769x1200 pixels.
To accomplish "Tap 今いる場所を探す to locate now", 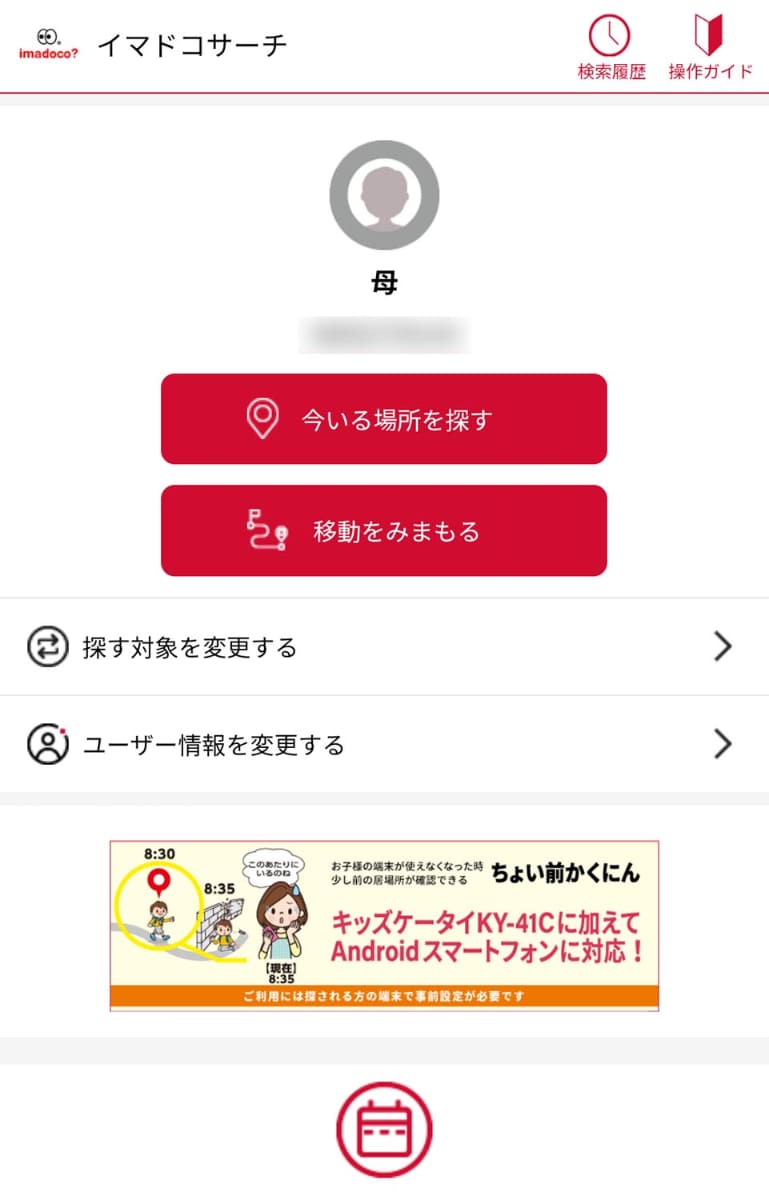I will [384, 419].
